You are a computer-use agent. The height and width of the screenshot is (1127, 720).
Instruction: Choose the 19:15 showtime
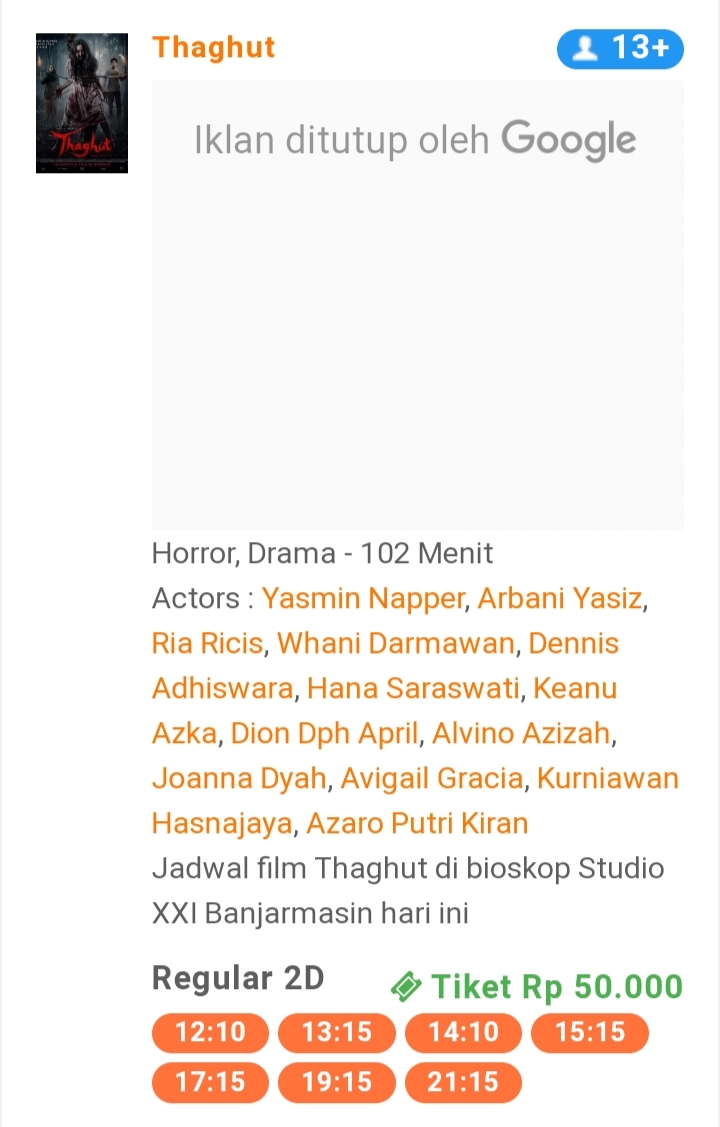point(337,1081)
